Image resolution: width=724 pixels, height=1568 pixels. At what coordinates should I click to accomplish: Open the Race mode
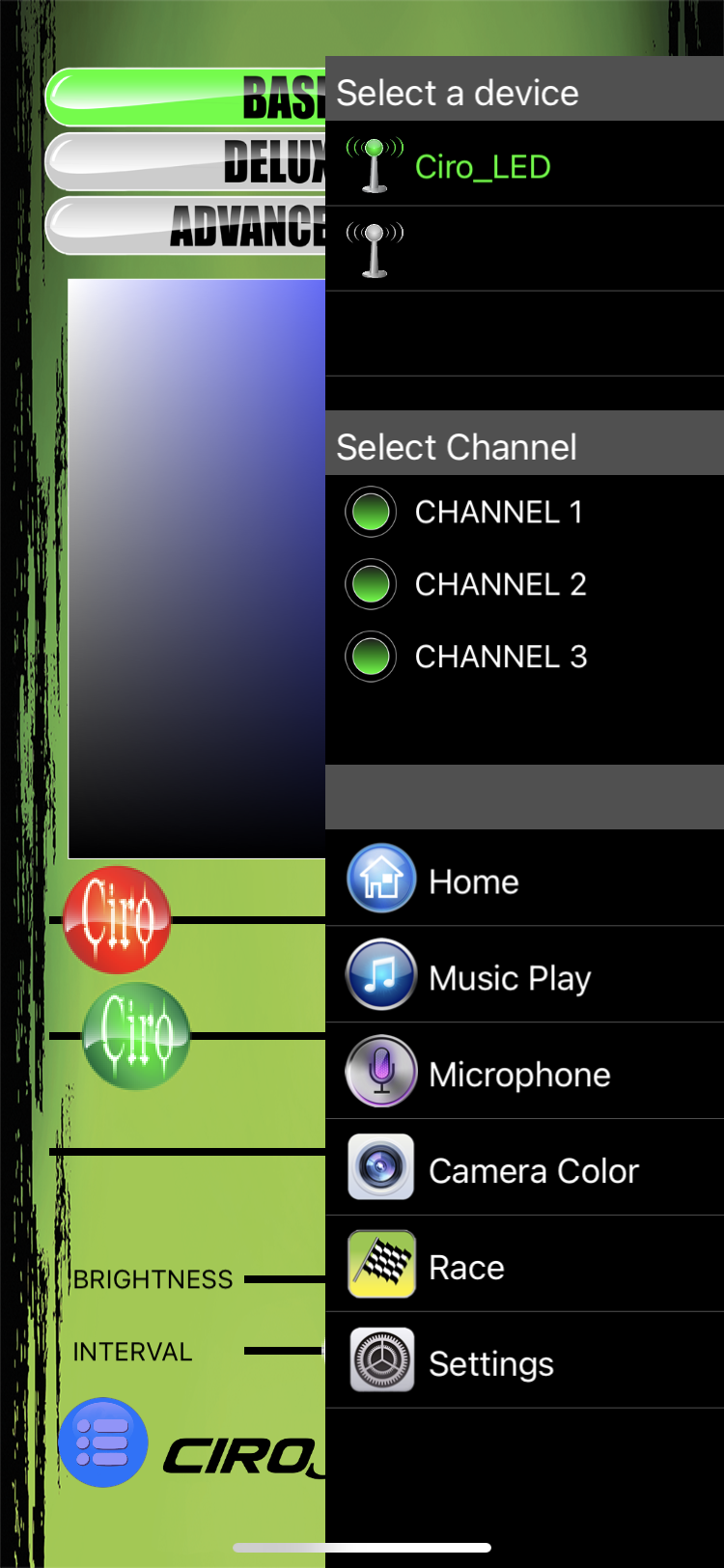click(466, 1267)
